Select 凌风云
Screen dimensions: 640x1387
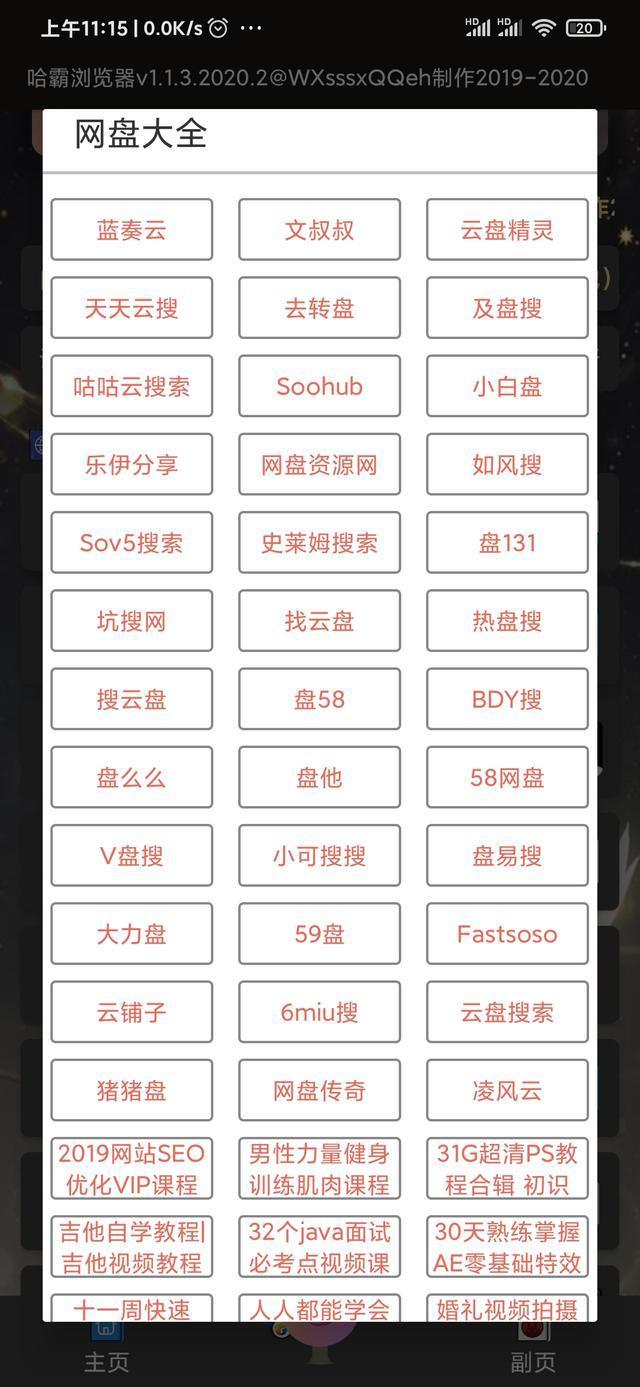tap(507, 1090)
